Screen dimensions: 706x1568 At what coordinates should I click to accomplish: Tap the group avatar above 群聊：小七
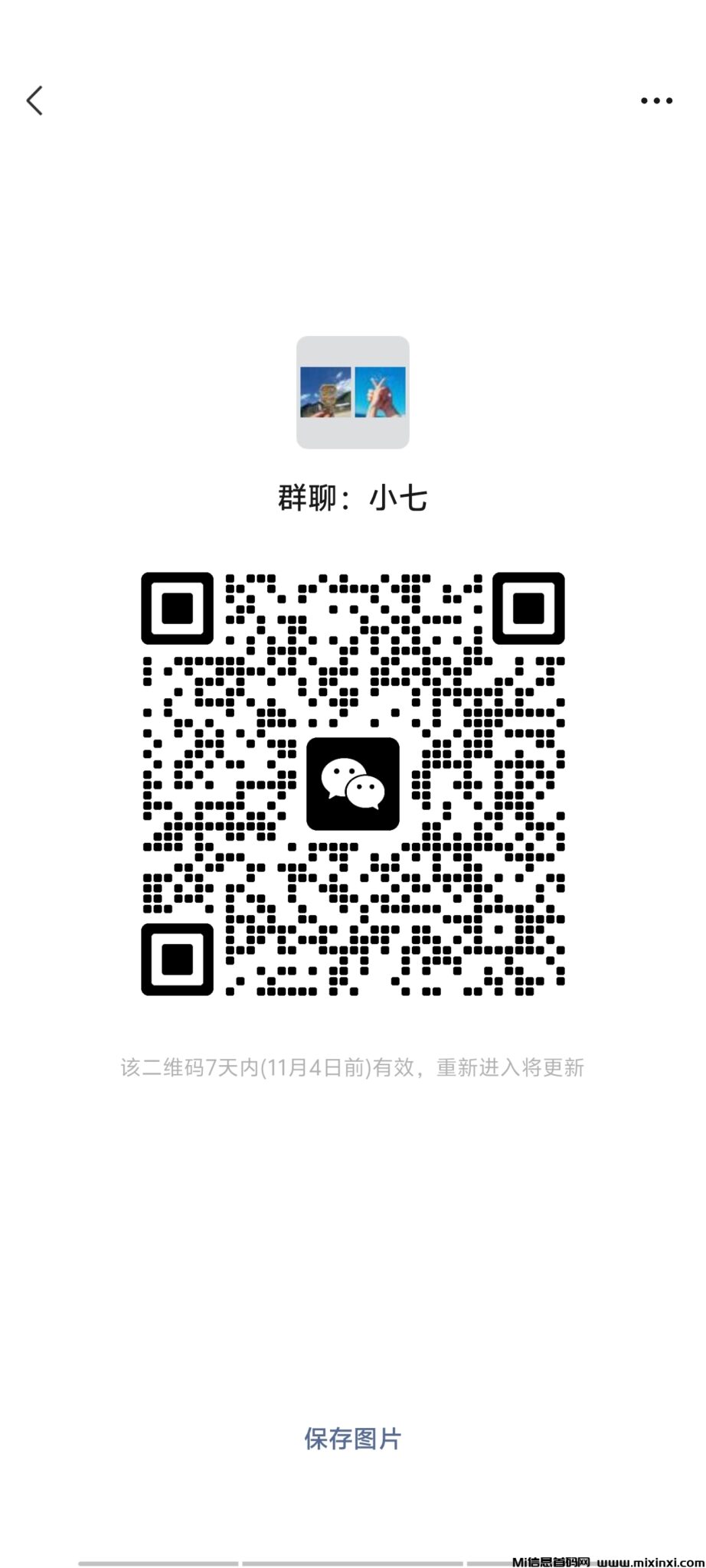(x=352, y=393)
